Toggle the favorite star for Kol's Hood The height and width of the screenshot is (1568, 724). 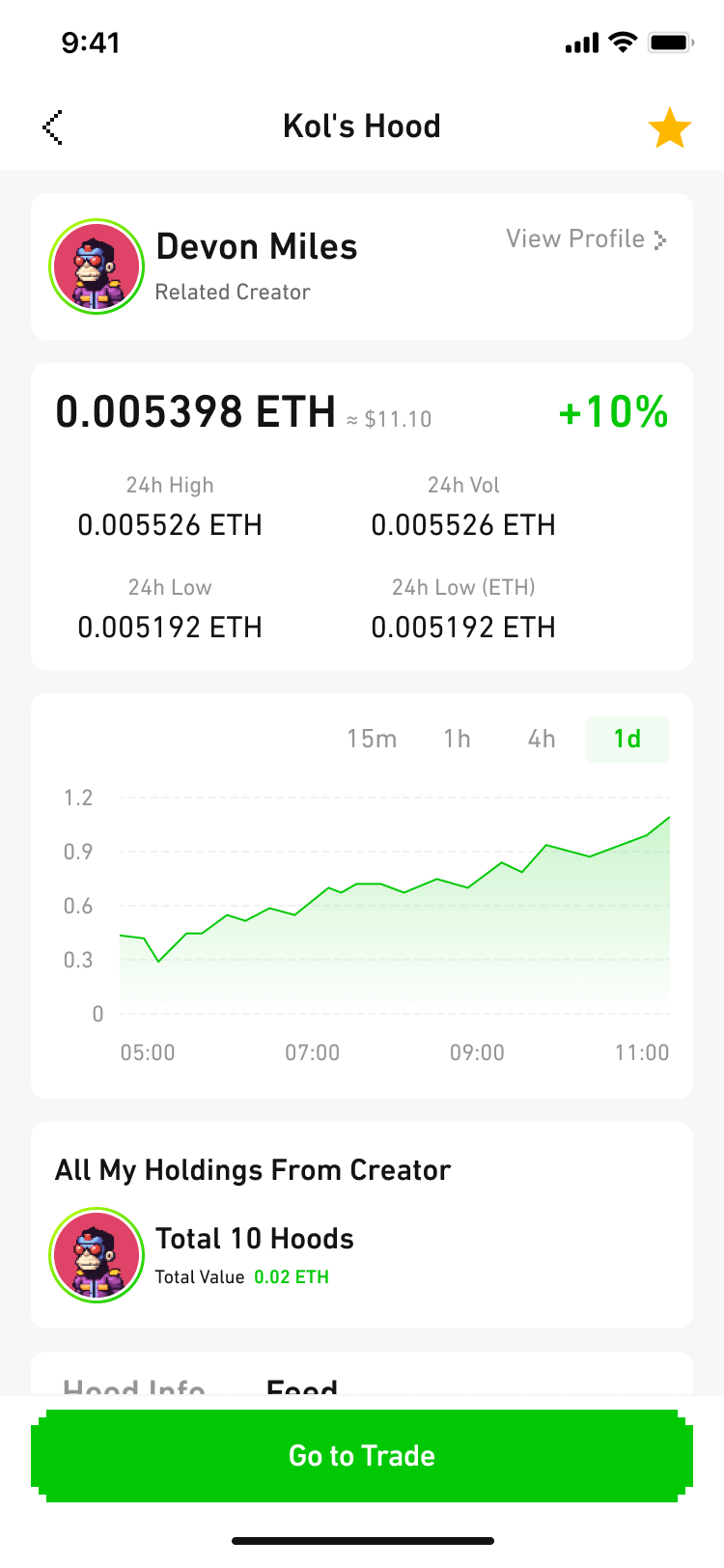pos(669,127)
